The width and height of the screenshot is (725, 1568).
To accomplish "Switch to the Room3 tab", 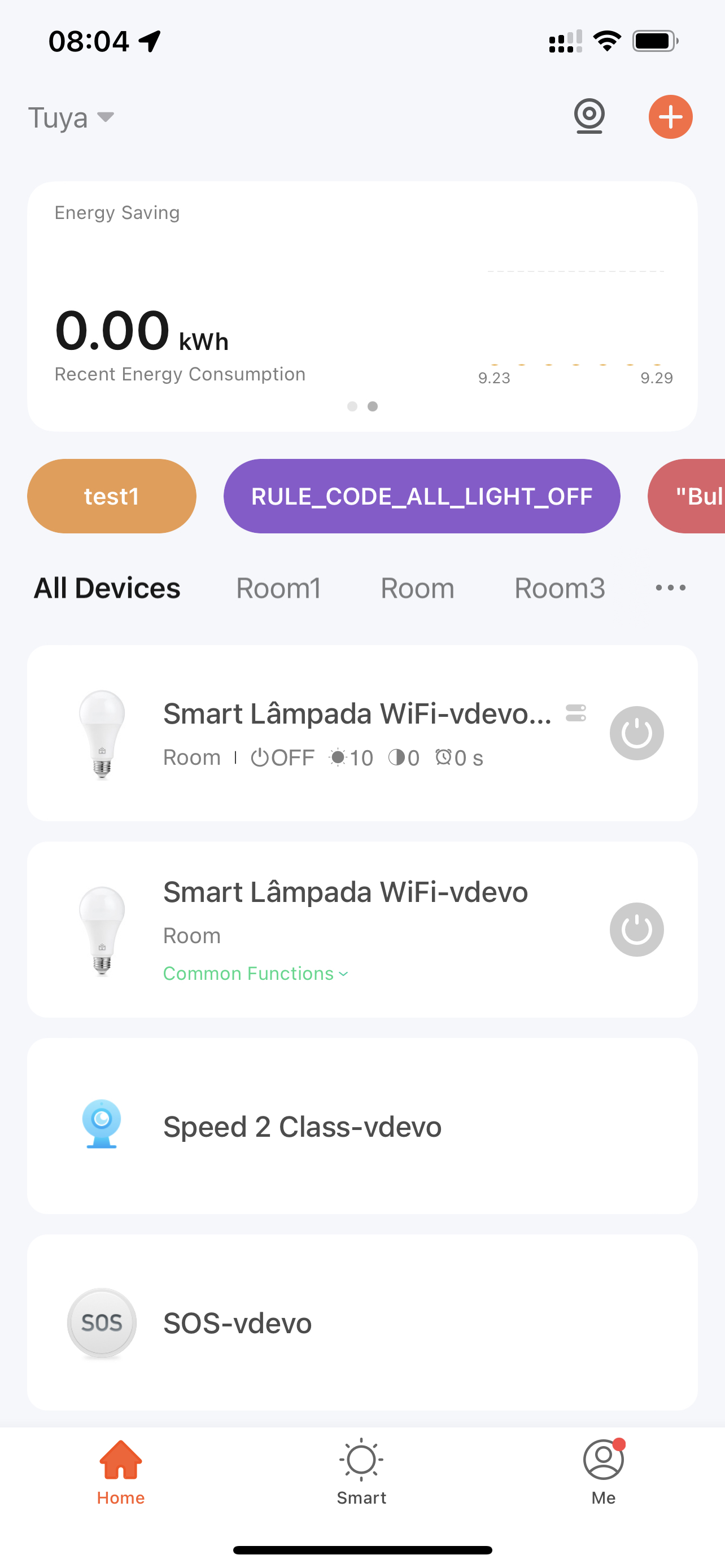I will (560, 588).
